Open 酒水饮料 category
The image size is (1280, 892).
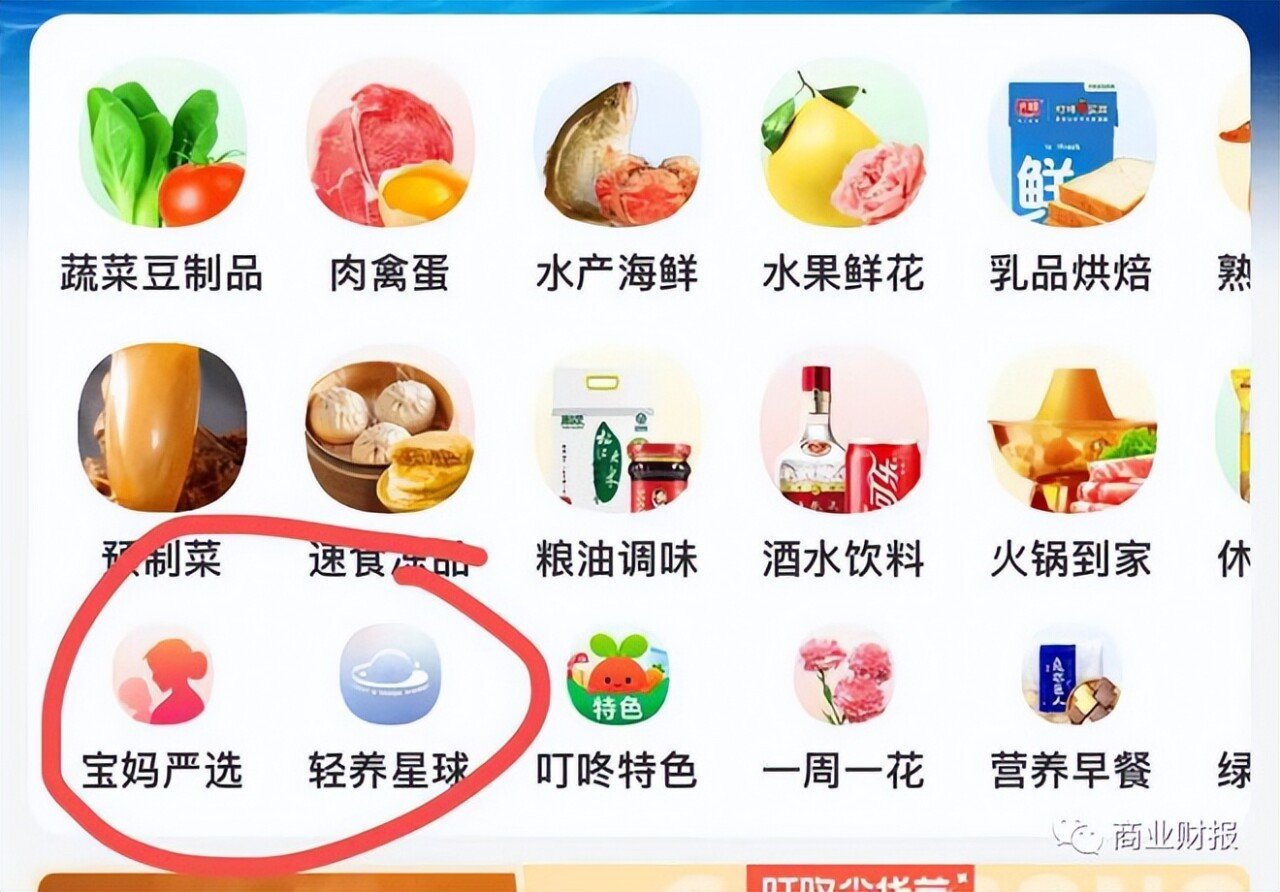tap(843, 428)
